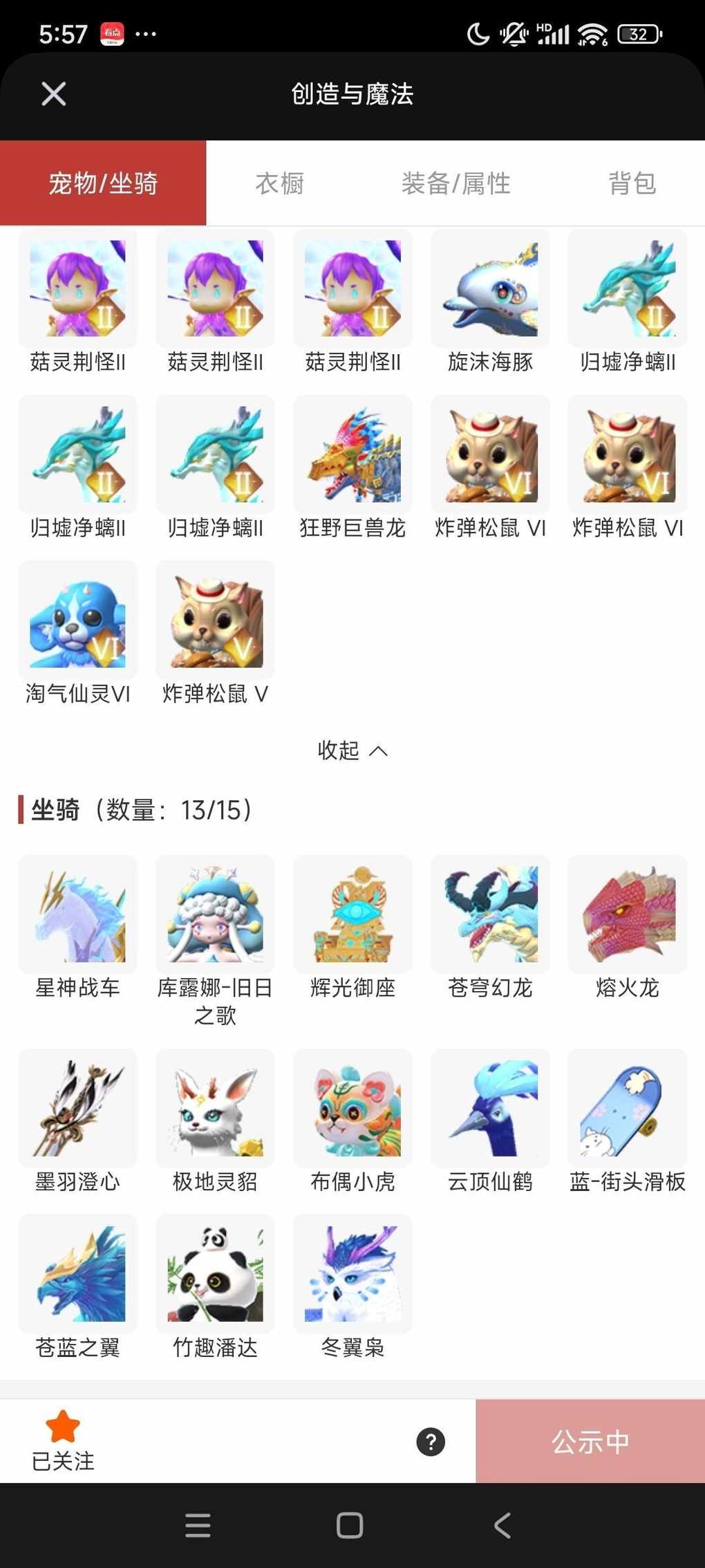The image size is (705, 1568).
Task: Go back using the system back button
Action: click(502, 1525)
